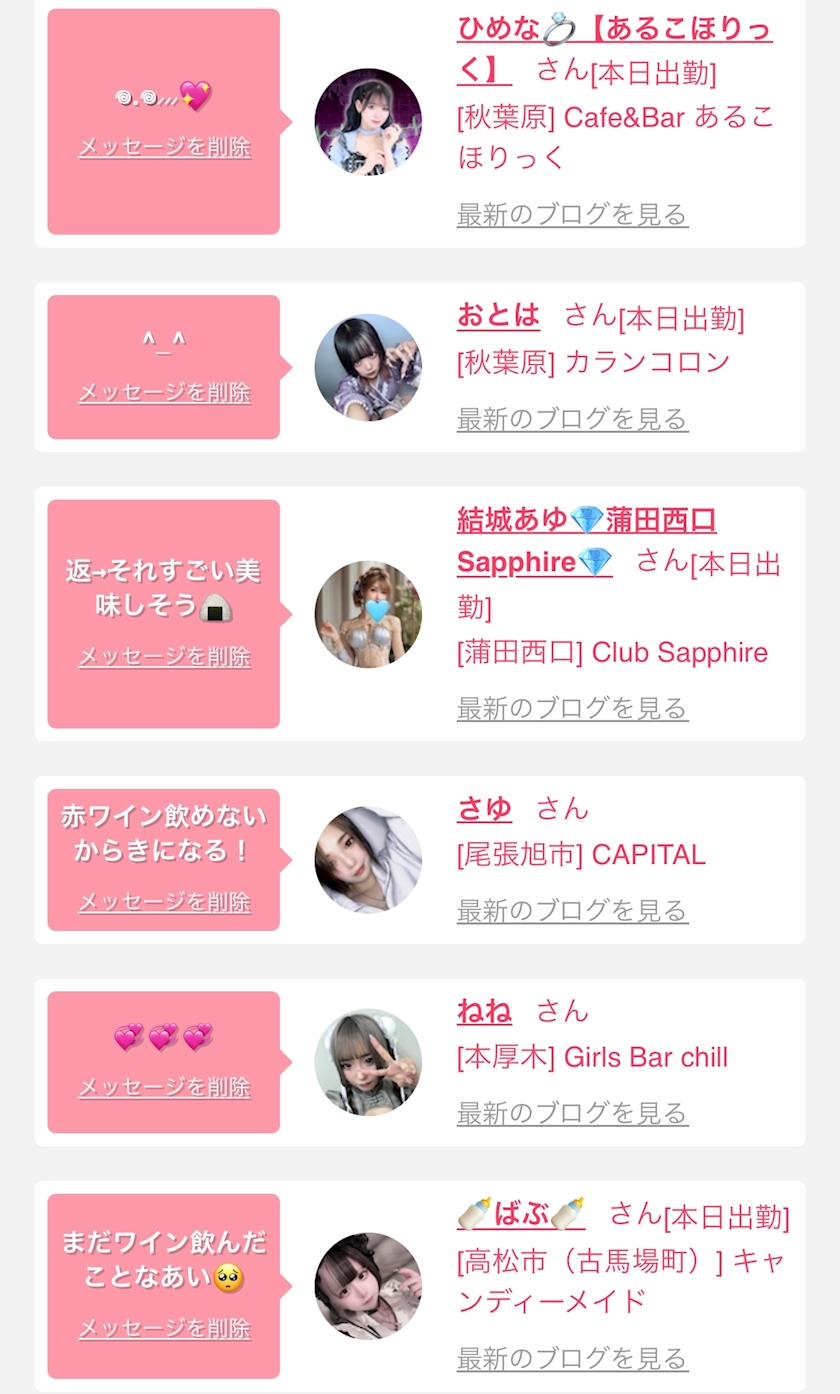View ばぶ's latest blog
This screenshot has height=1394, width=840.
tap(572, 1358)
